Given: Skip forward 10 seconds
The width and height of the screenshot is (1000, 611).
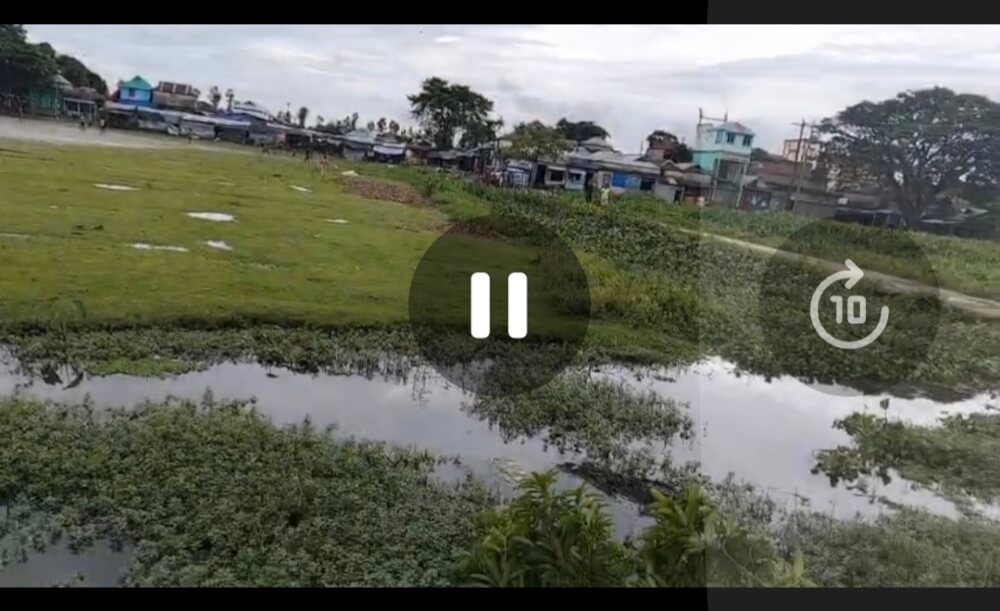Looking at the screenshot, I should pos(849,306).
